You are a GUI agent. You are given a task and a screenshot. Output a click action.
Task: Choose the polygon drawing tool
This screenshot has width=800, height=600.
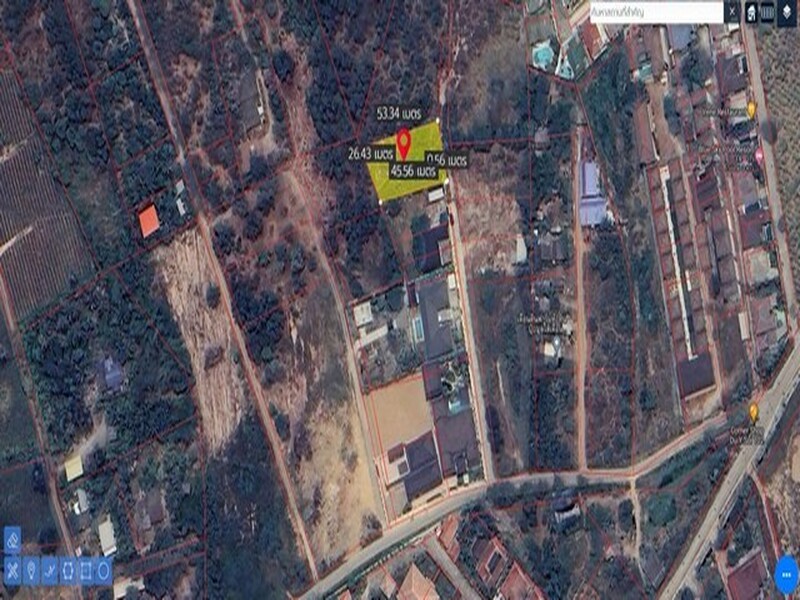(x=67, y=571)
